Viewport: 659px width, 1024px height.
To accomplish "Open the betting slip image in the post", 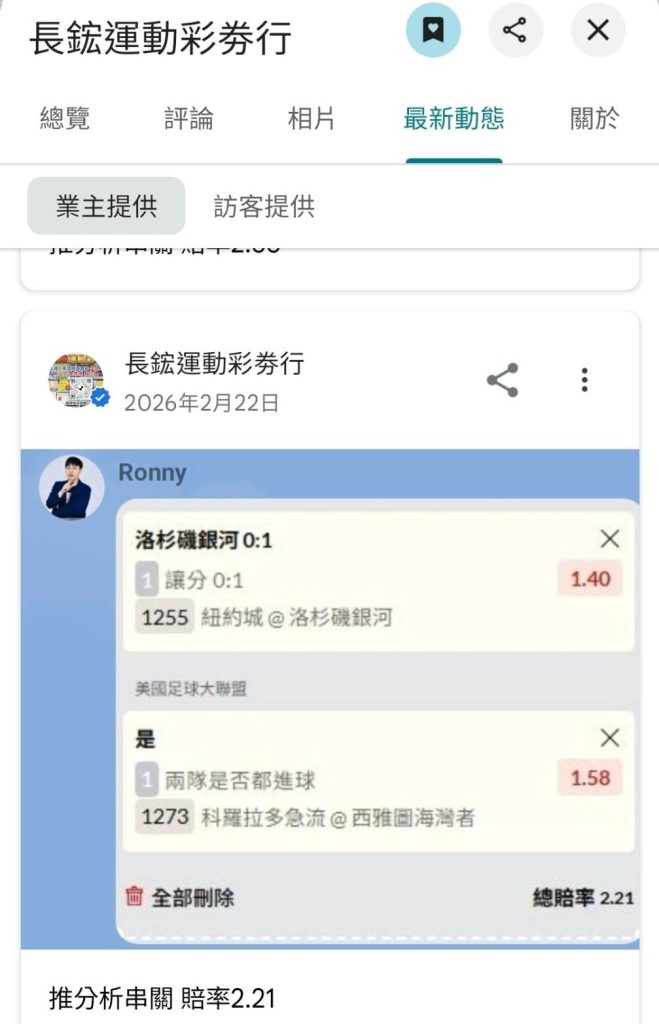I will [330, 698].
